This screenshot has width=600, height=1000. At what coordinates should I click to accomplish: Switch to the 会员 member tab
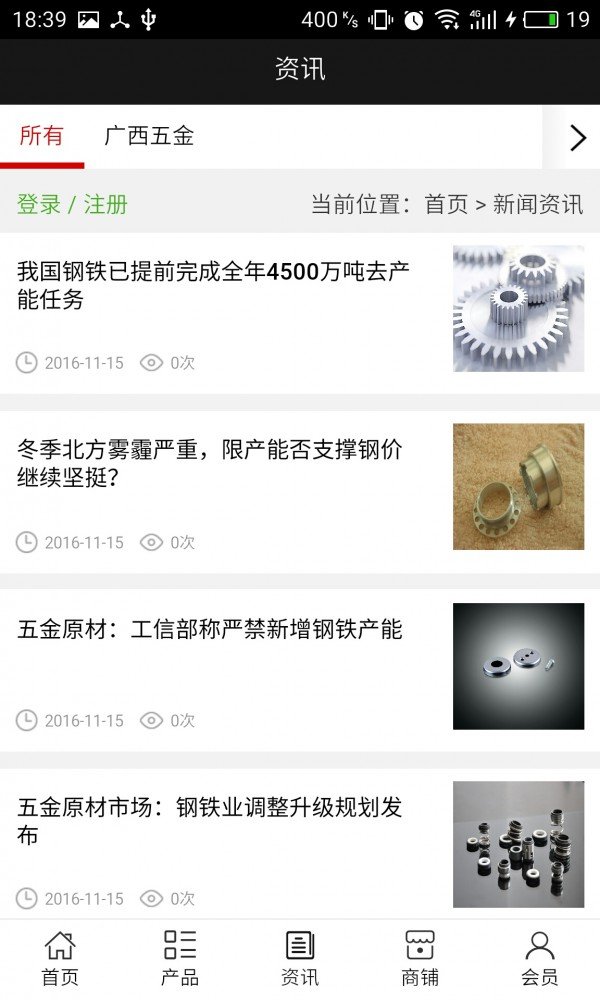(x=540, y=958)
